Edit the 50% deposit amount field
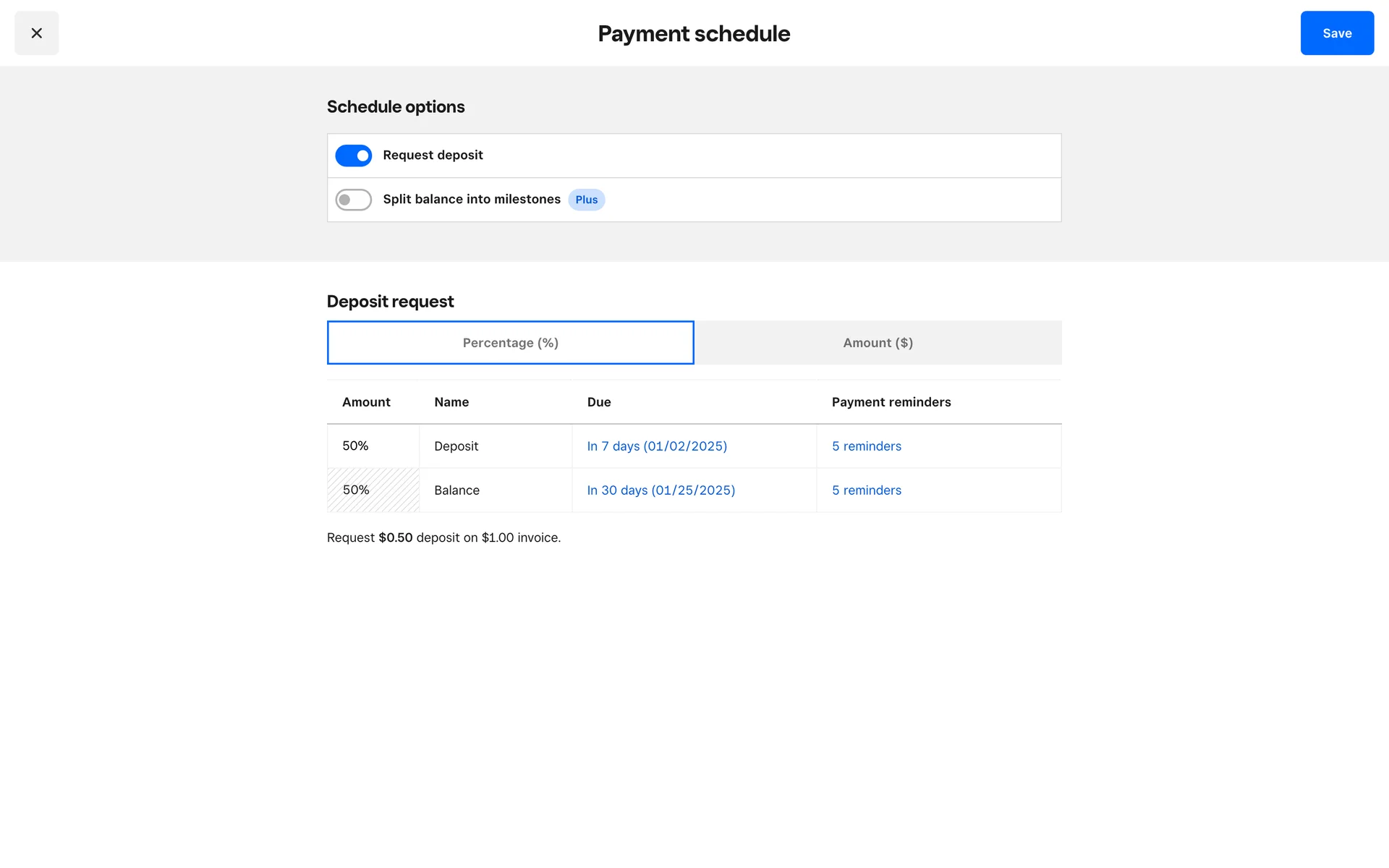 pos(373,446)
